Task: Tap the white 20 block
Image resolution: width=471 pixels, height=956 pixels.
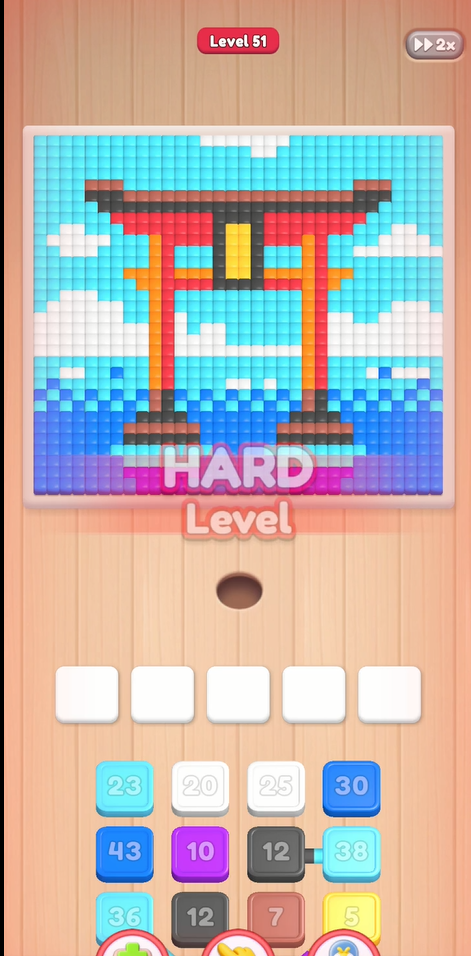Action: click(x=200, y=788)
